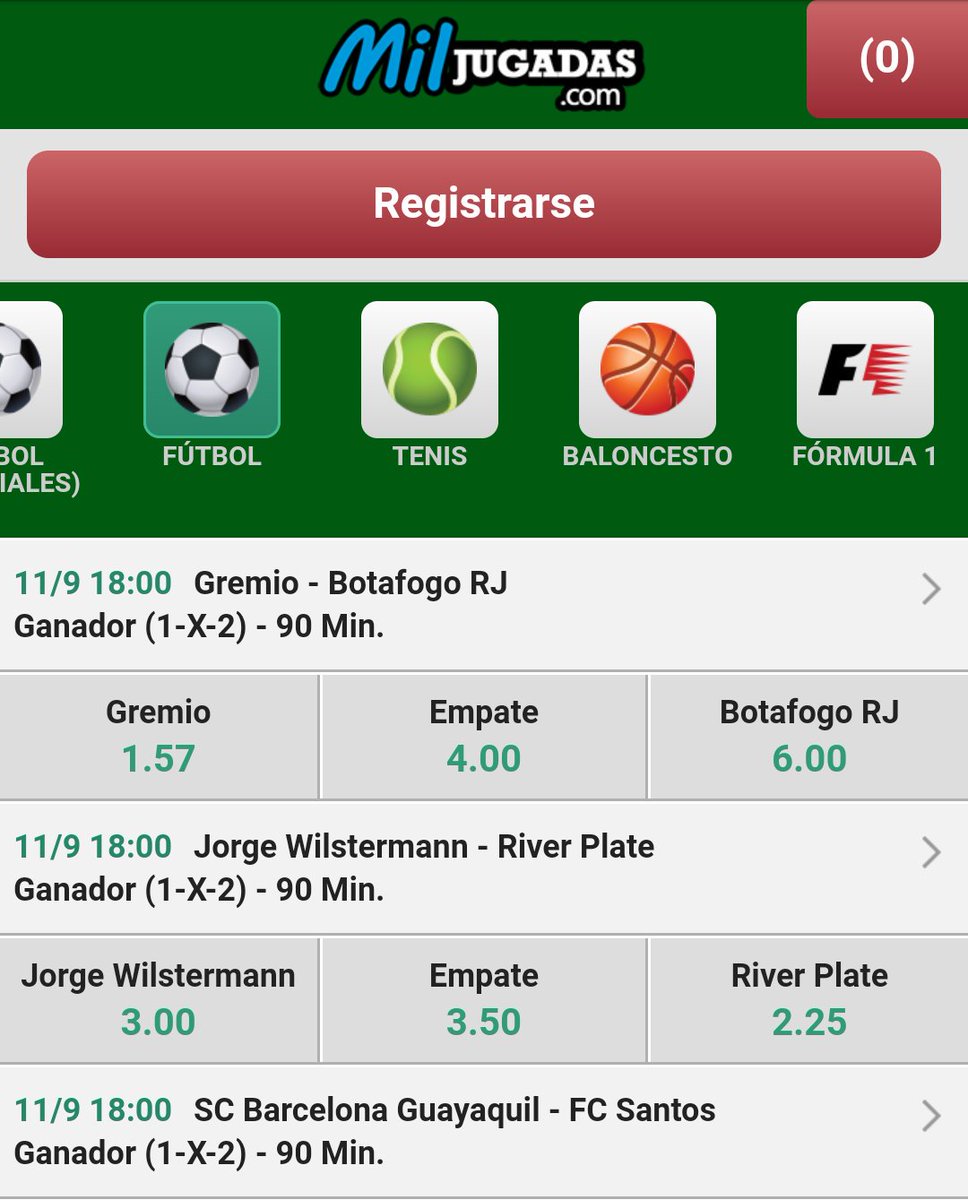Tap the Registrarse button
The width and height of the screenshot is (968, 1200).
(x=484, y=204)
